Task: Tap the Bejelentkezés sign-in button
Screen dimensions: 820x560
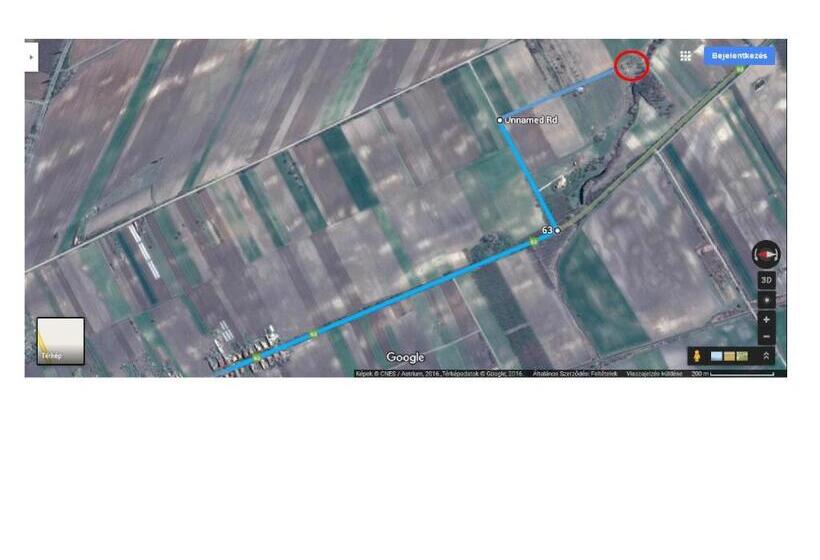Action: [739, 55]
